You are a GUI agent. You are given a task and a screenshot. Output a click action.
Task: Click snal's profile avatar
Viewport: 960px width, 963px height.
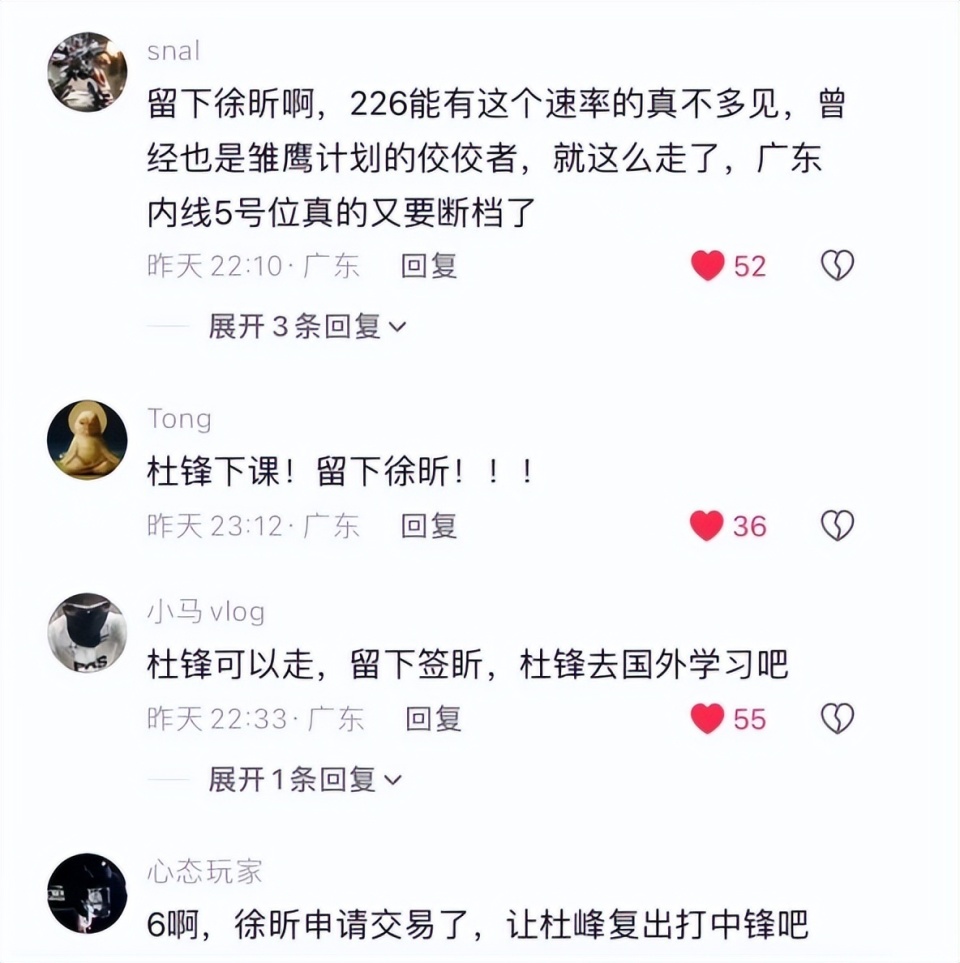[x=88, y=68]
